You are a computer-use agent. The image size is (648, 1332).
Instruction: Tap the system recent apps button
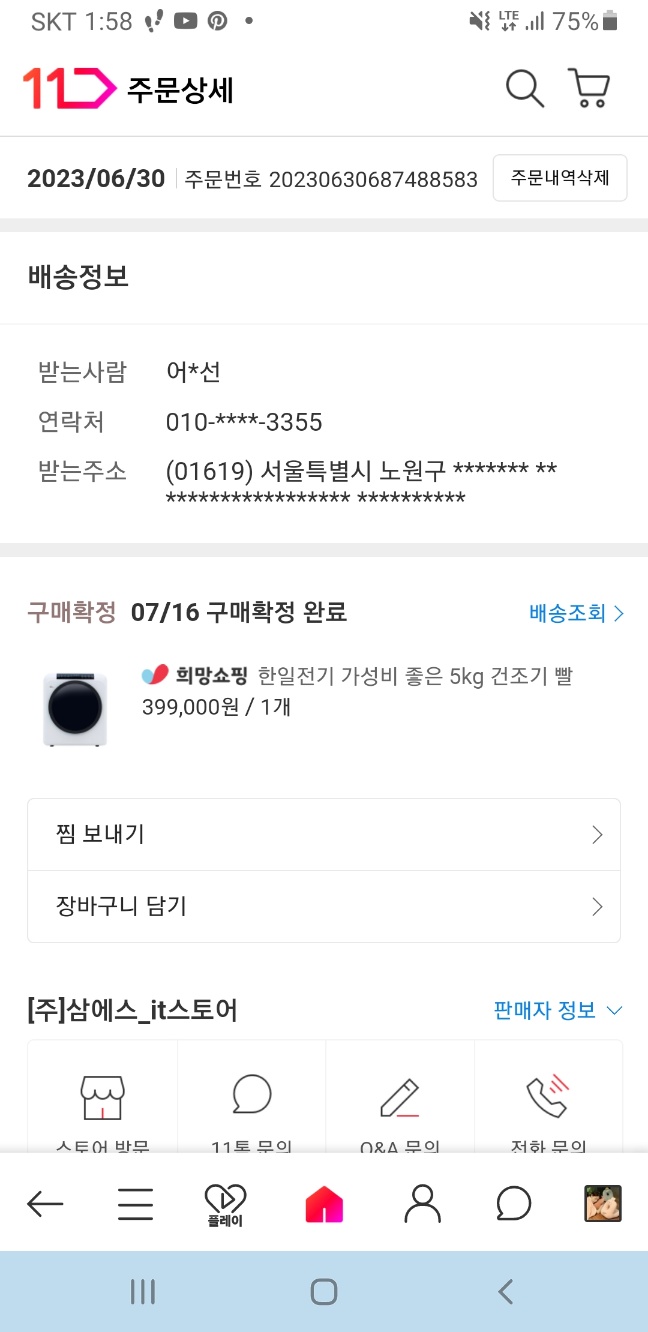click(x=143, y=1292)
